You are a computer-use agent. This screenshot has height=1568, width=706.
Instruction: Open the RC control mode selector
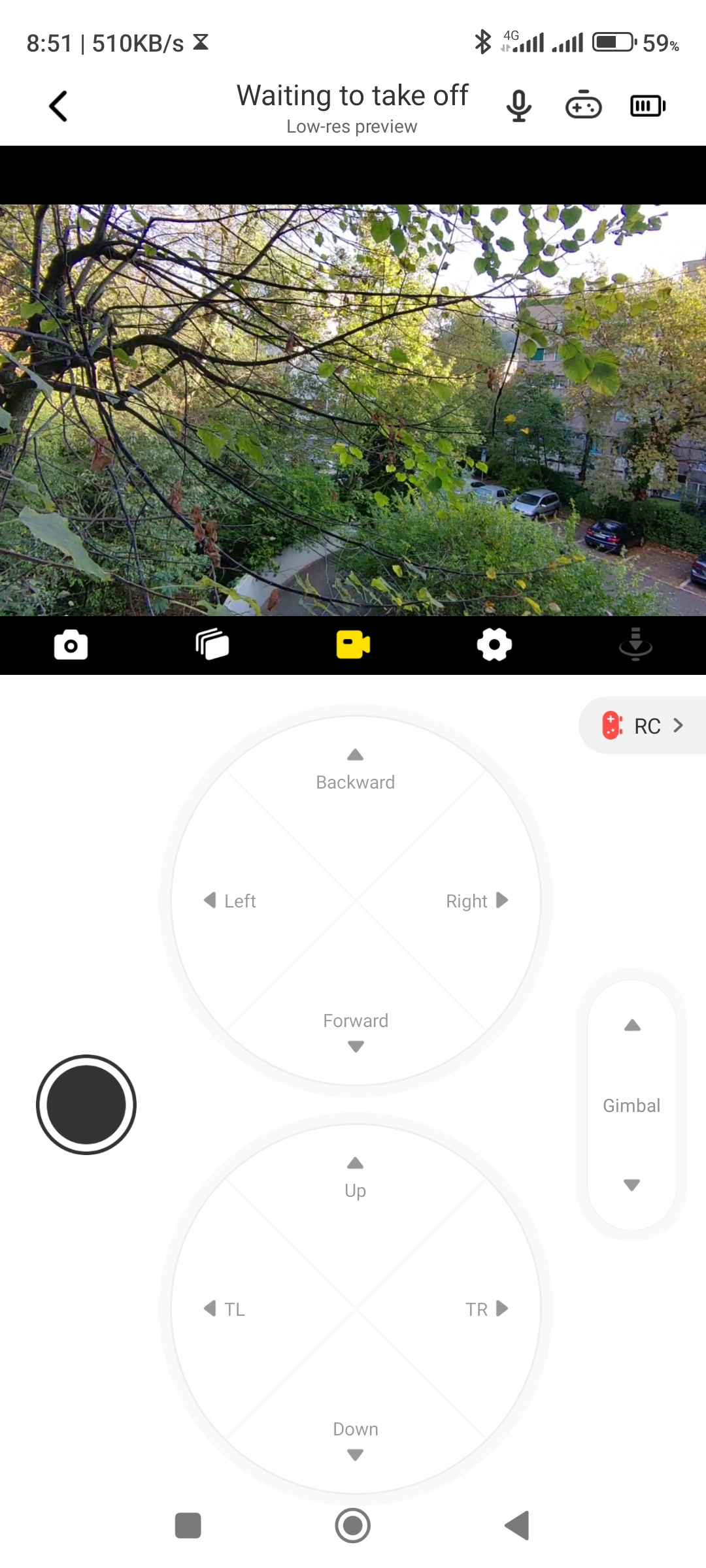tap(643, 726)
